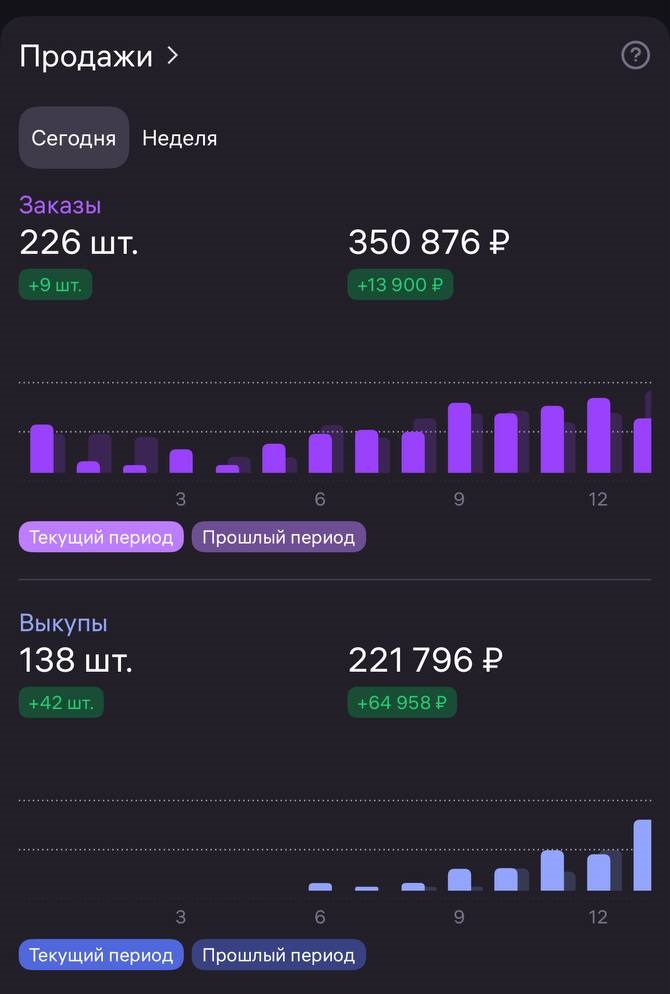The height and width of the screenshot is (994, 670).
Task: Open the help question mark icon
Action: 635,55
